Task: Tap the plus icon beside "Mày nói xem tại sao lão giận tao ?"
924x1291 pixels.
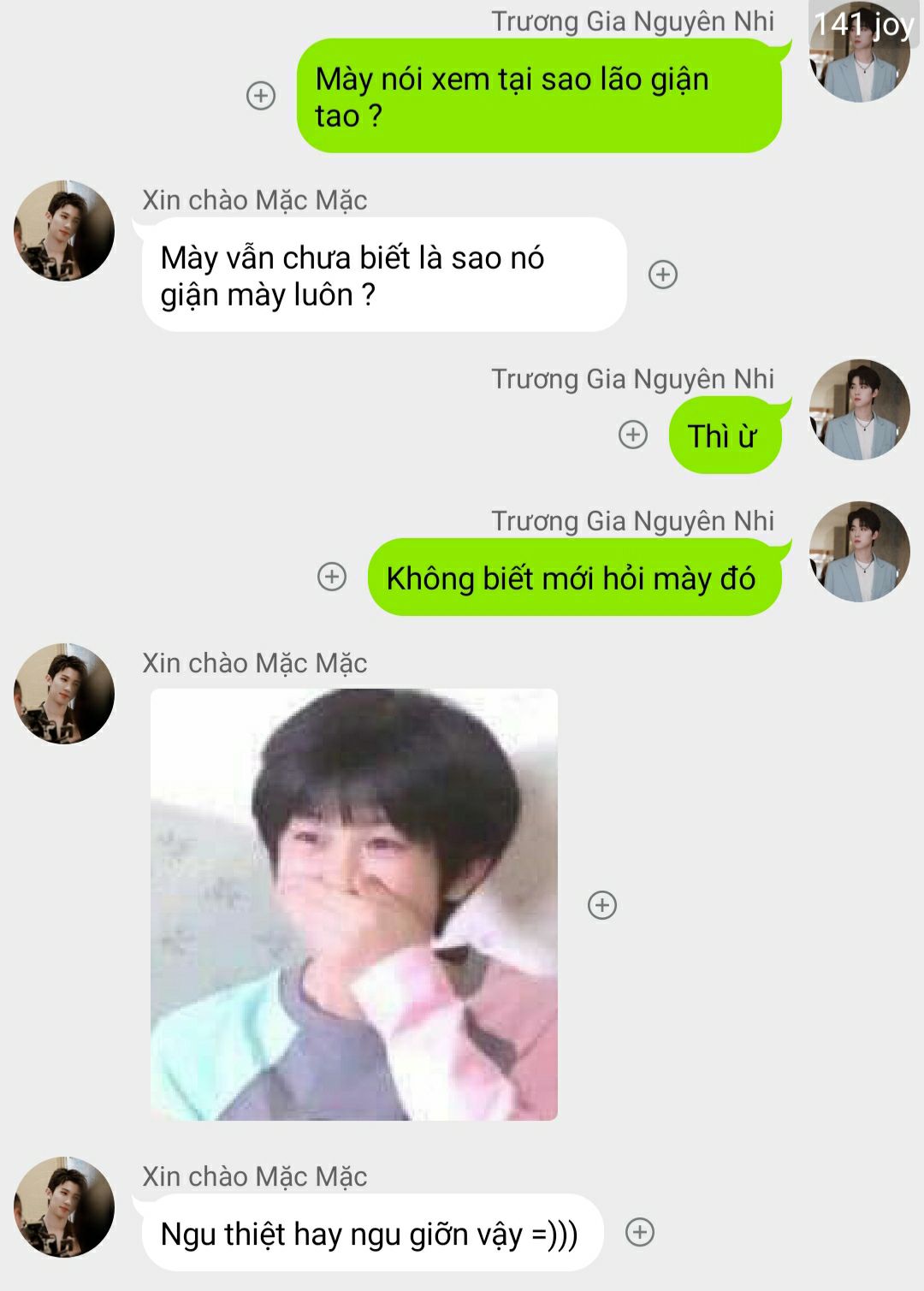Action: [261, 95]
